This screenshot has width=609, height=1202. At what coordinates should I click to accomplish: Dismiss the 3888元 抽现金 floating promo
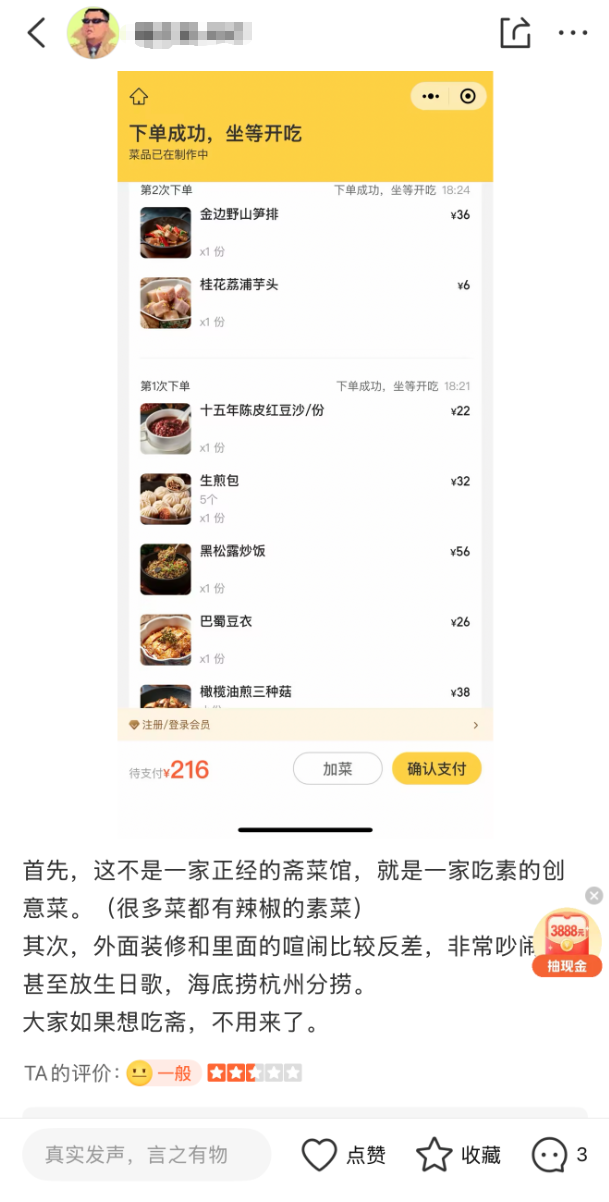click(x=594, y=896)
